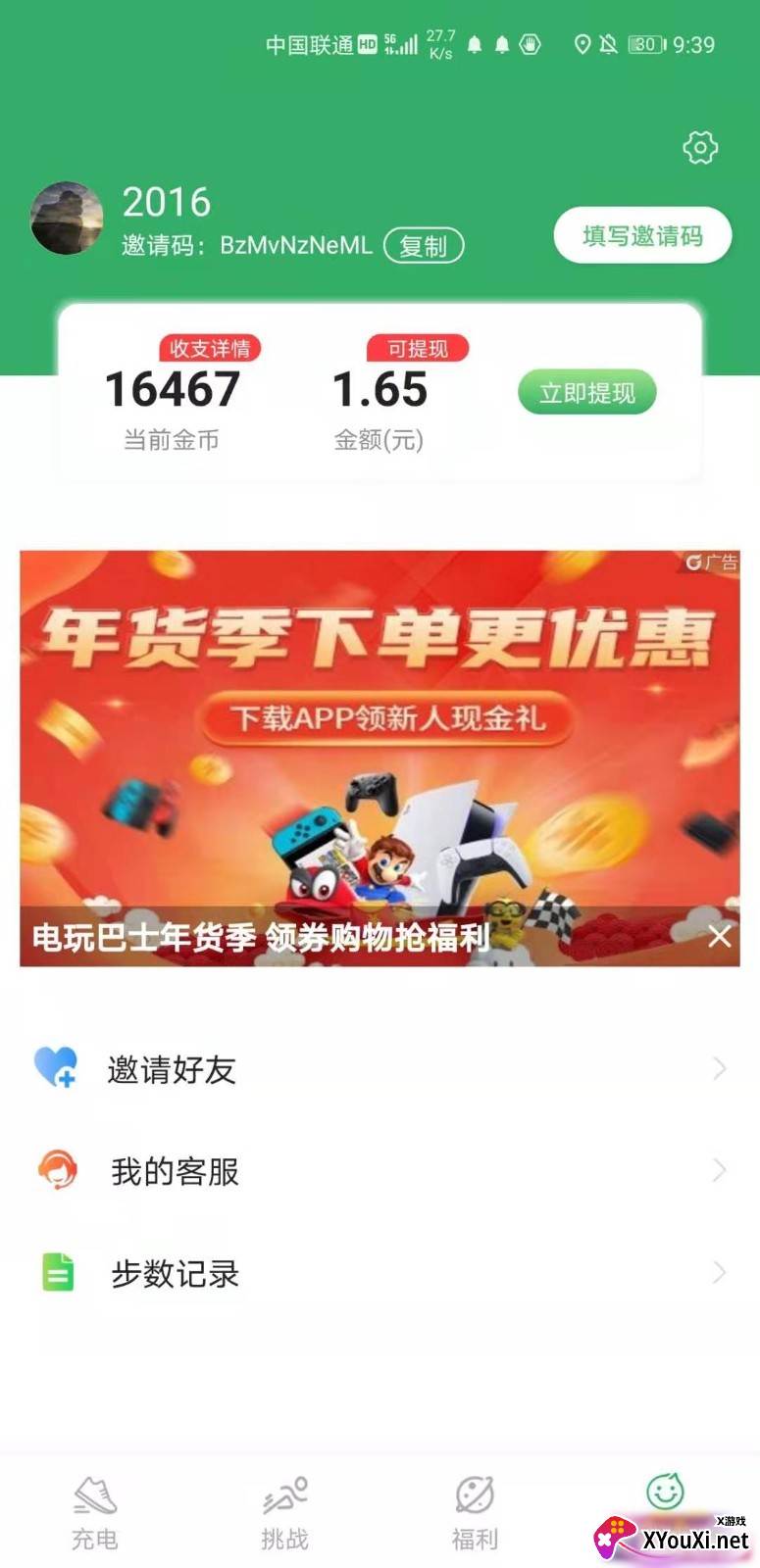
Task: Select the smiley face profile tab
Action: [665, 1494]
